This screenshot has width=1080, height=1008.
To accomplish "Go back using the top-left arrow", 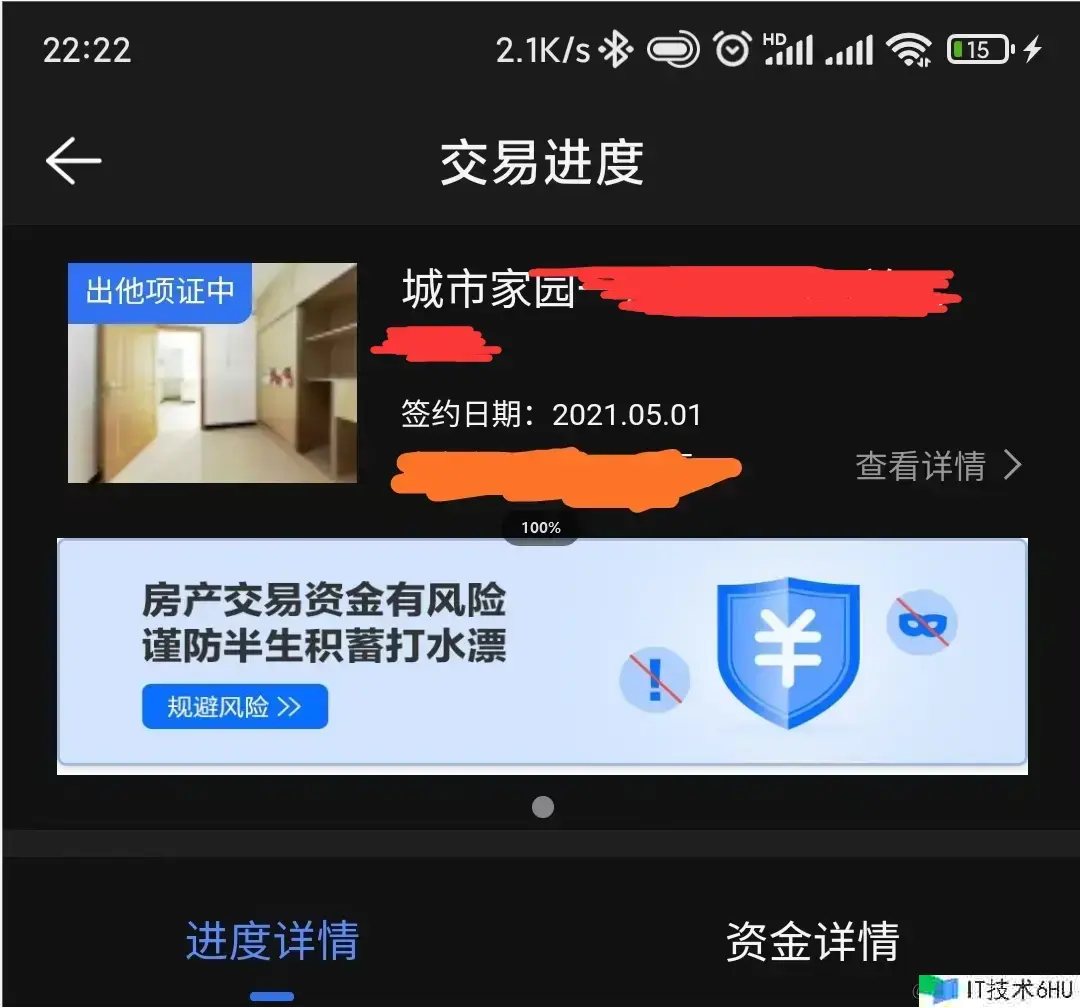I will click(73, 161).
